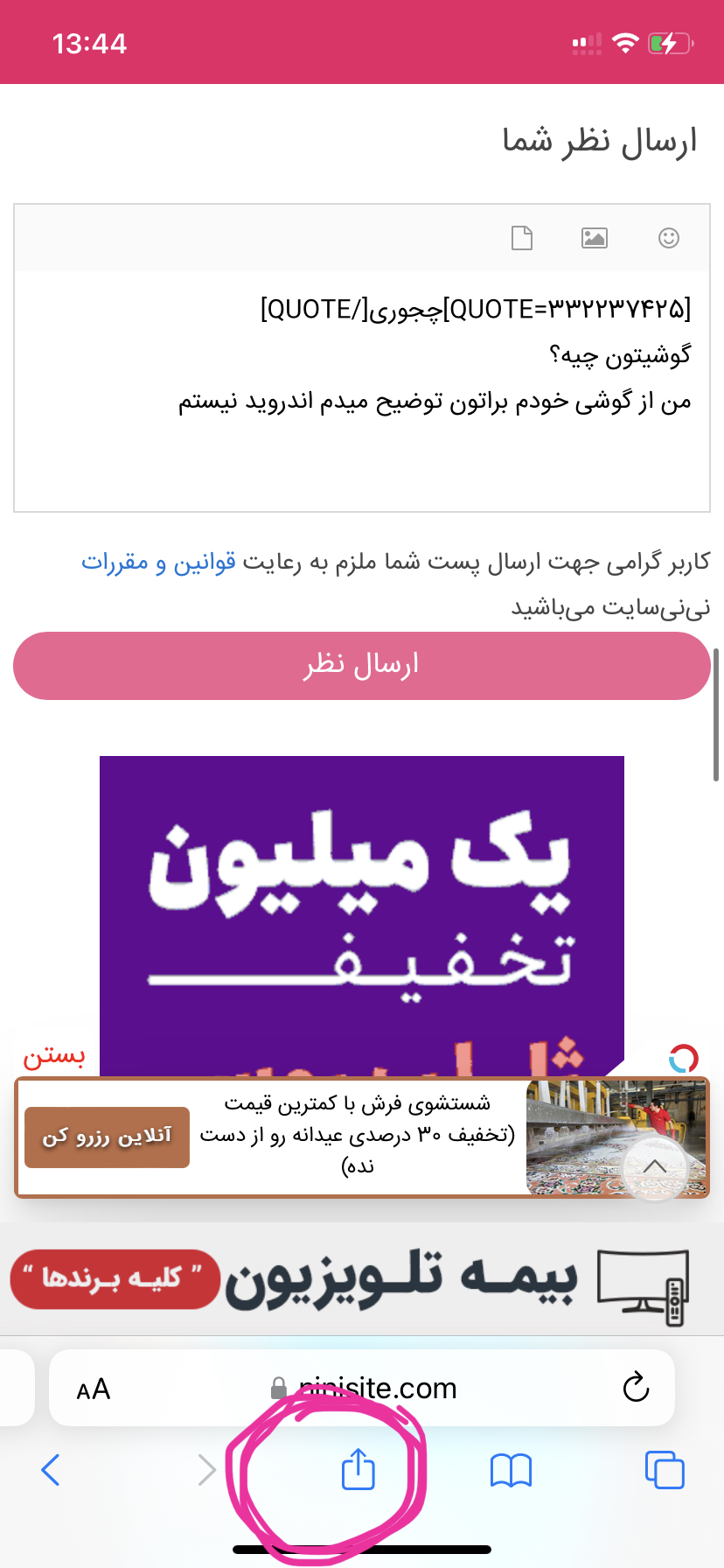Open the Safari share sheet
Viewport: 724px width, 1568px height.
tap(358, 1469)
